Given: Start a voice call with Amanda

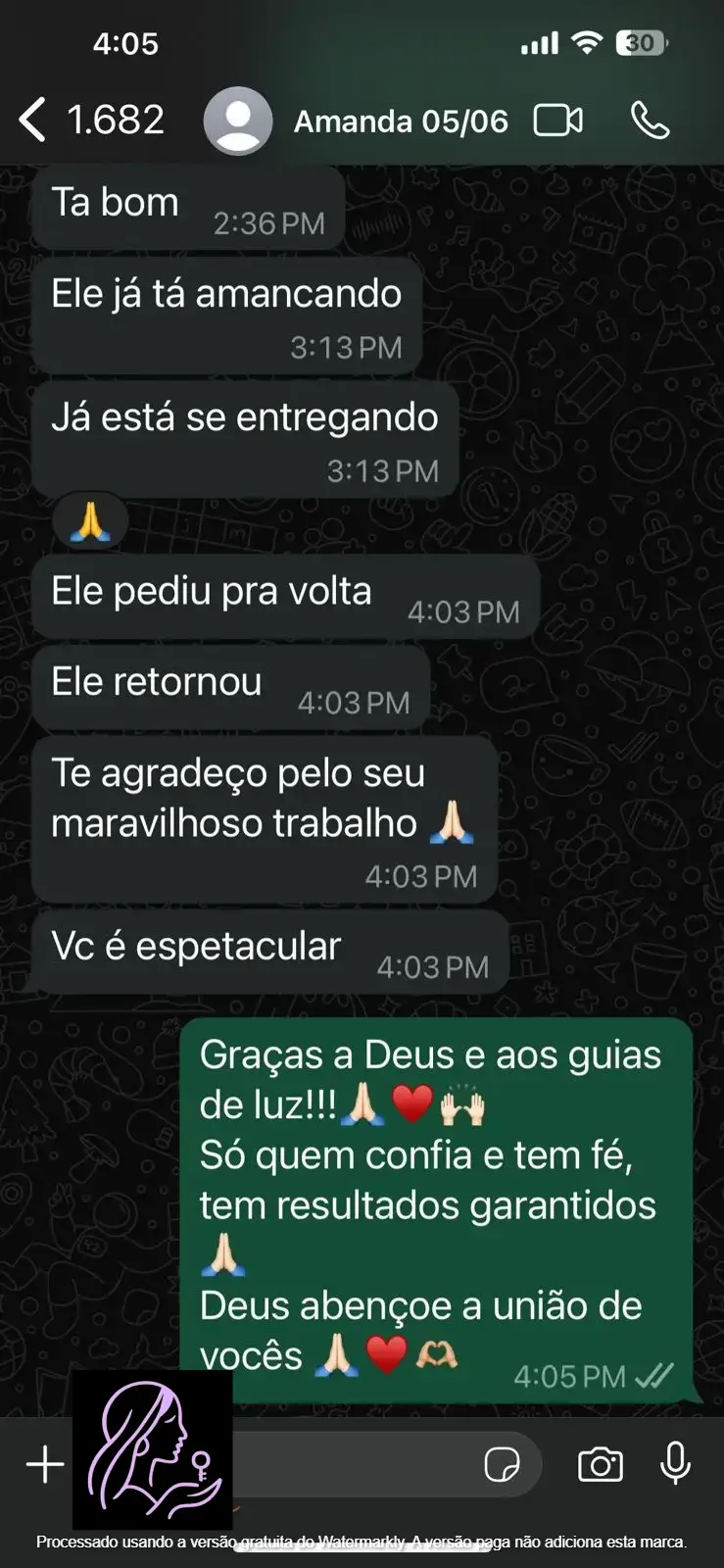Looking at the screenshot, I should 650,121.
